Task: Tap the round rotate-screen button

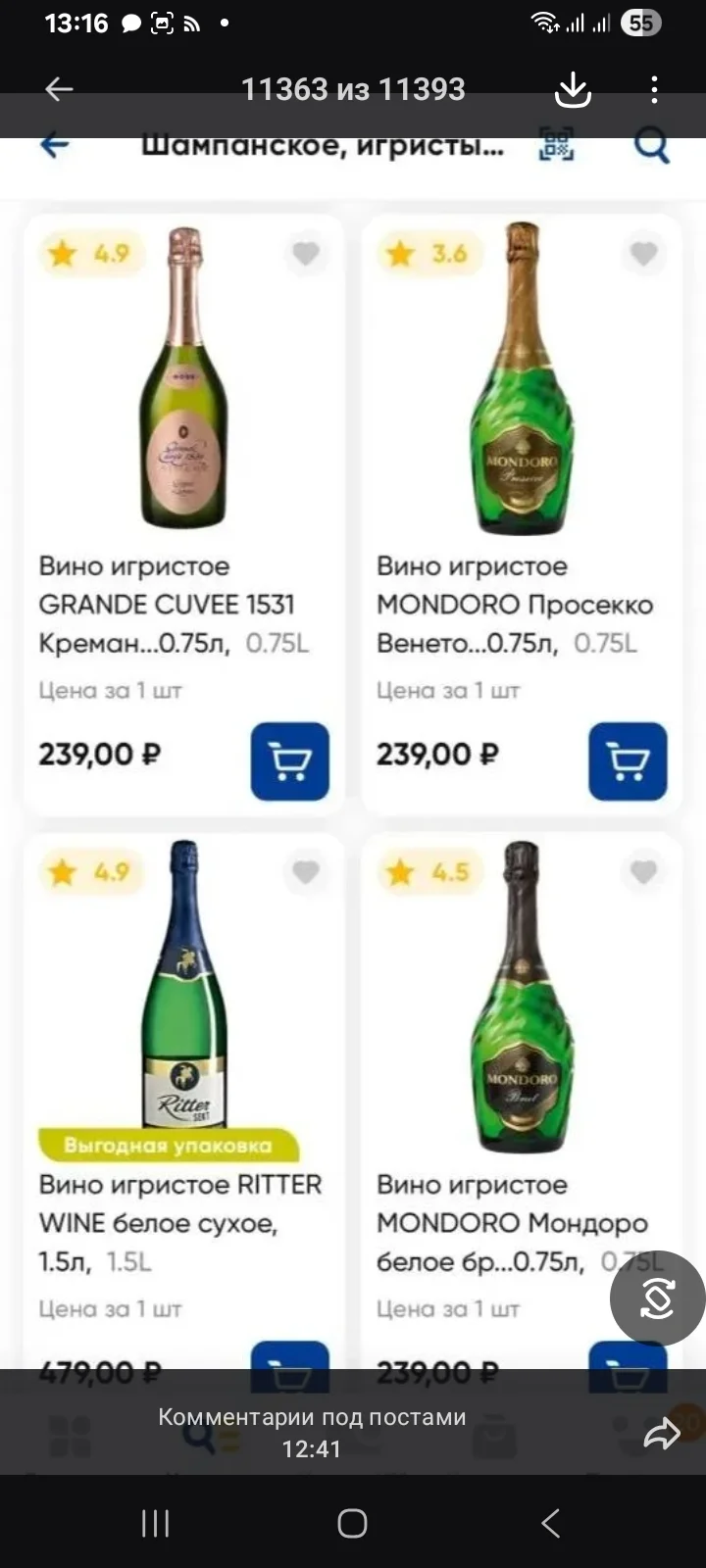Action: (x=657, y=1298)
